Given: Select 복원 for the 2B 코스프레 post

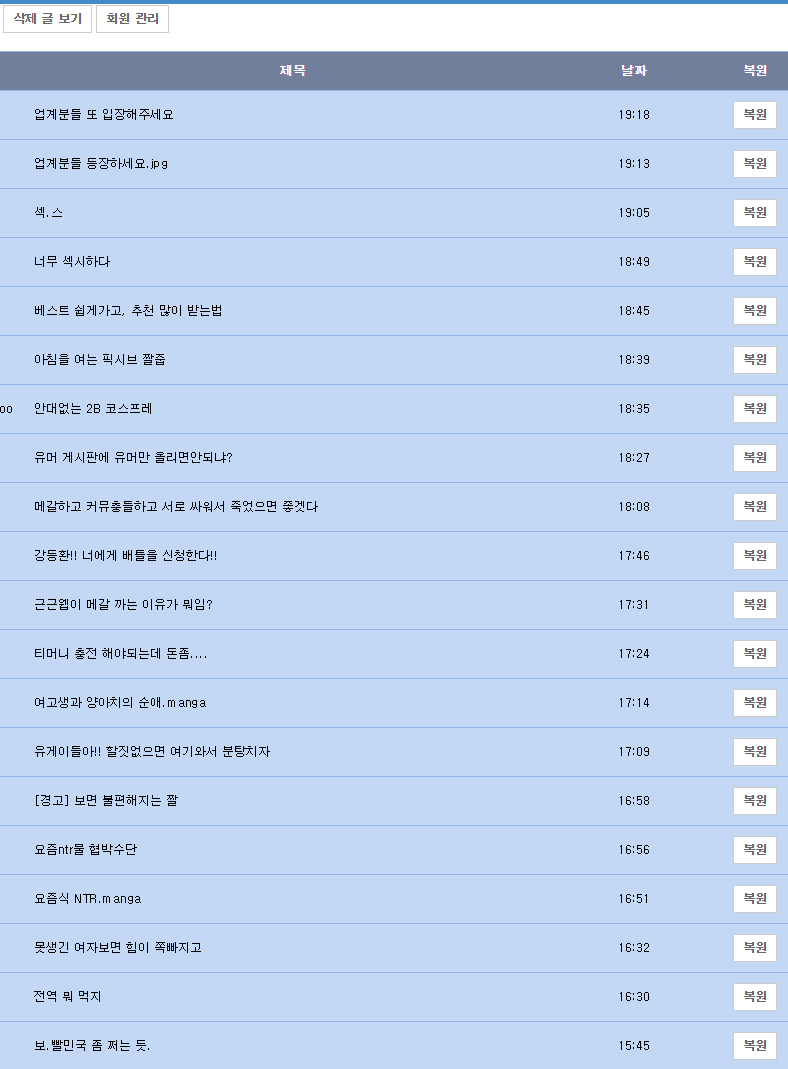Looking at the screenshot, I should click(754, 409).
